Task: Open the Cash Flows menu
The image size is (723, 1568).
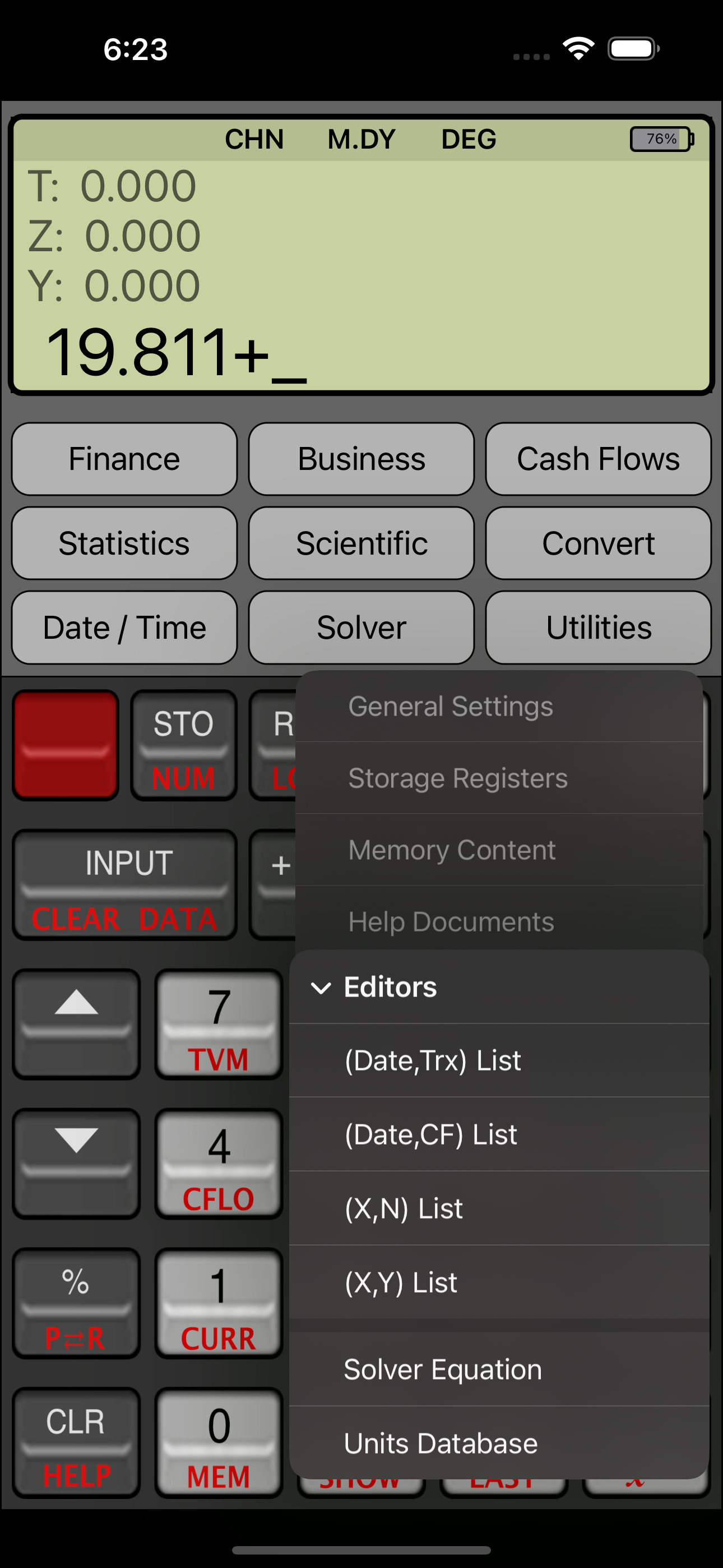Action: (x=598, y=459)
